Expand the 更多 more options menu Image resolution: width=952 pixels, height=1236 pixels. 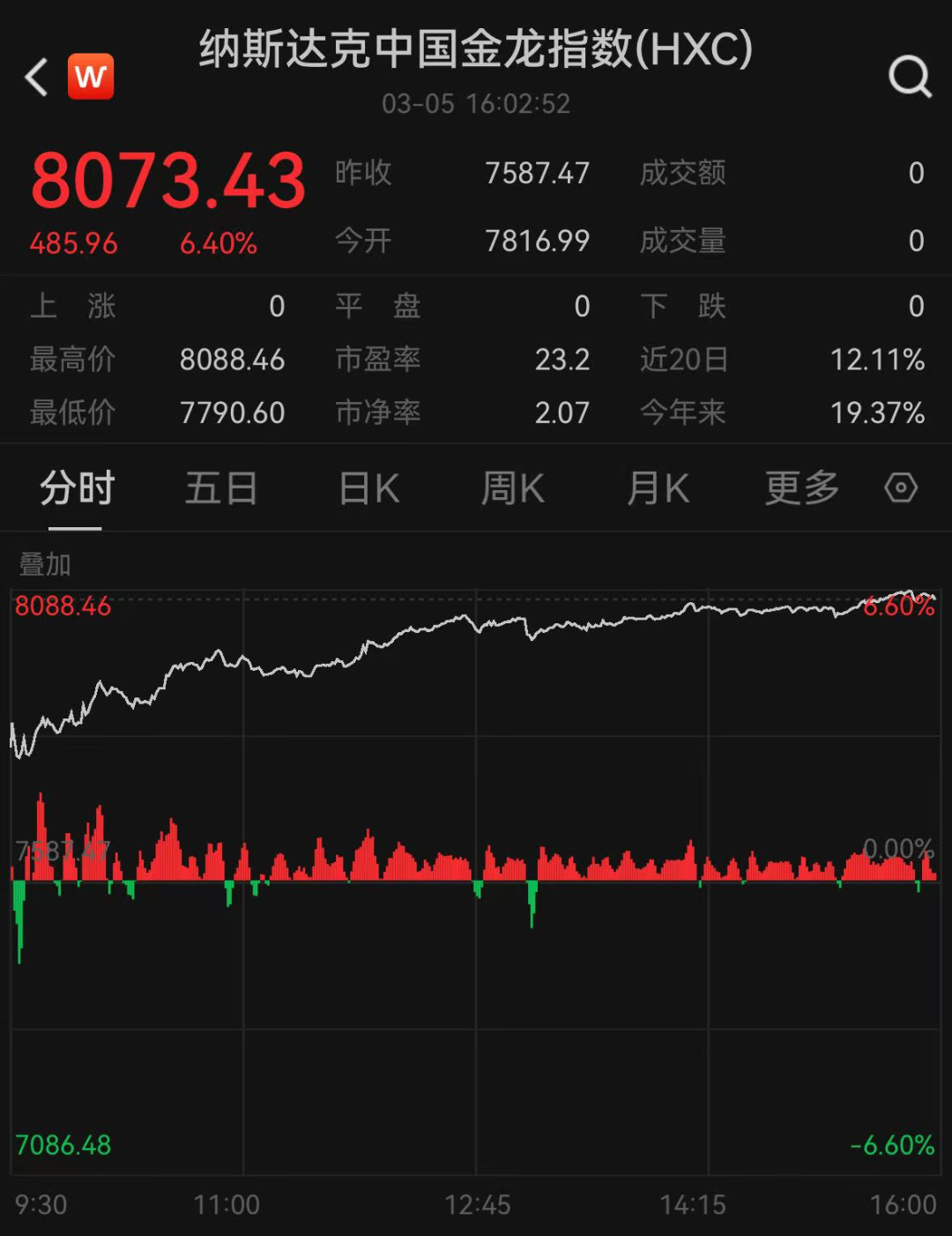(x=800, y=488)
